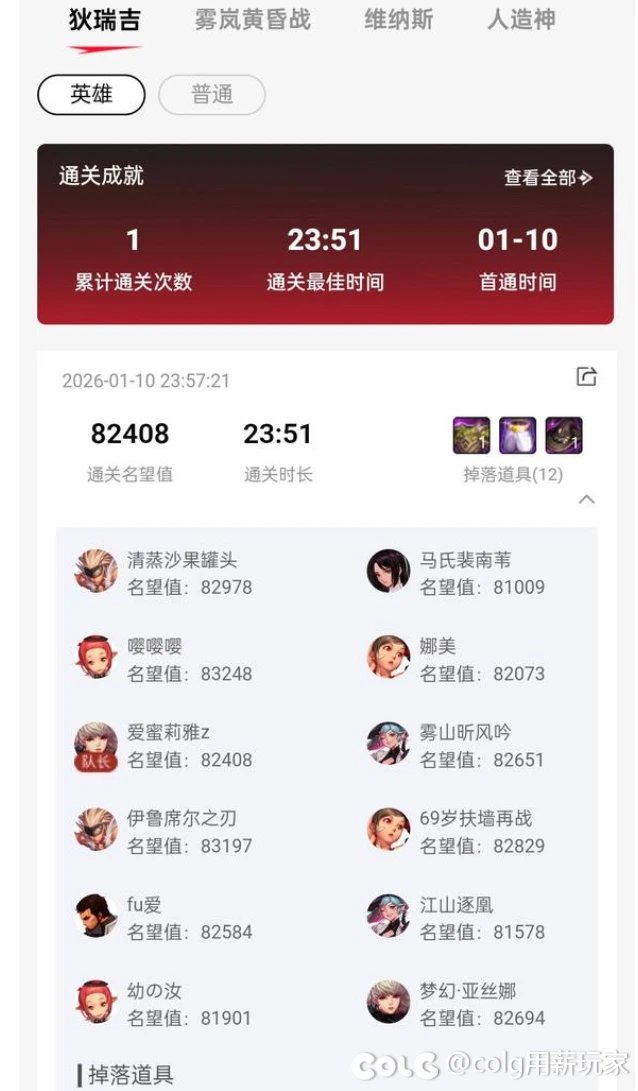Collapse the clear record details chevron

(x=587, y=499)
